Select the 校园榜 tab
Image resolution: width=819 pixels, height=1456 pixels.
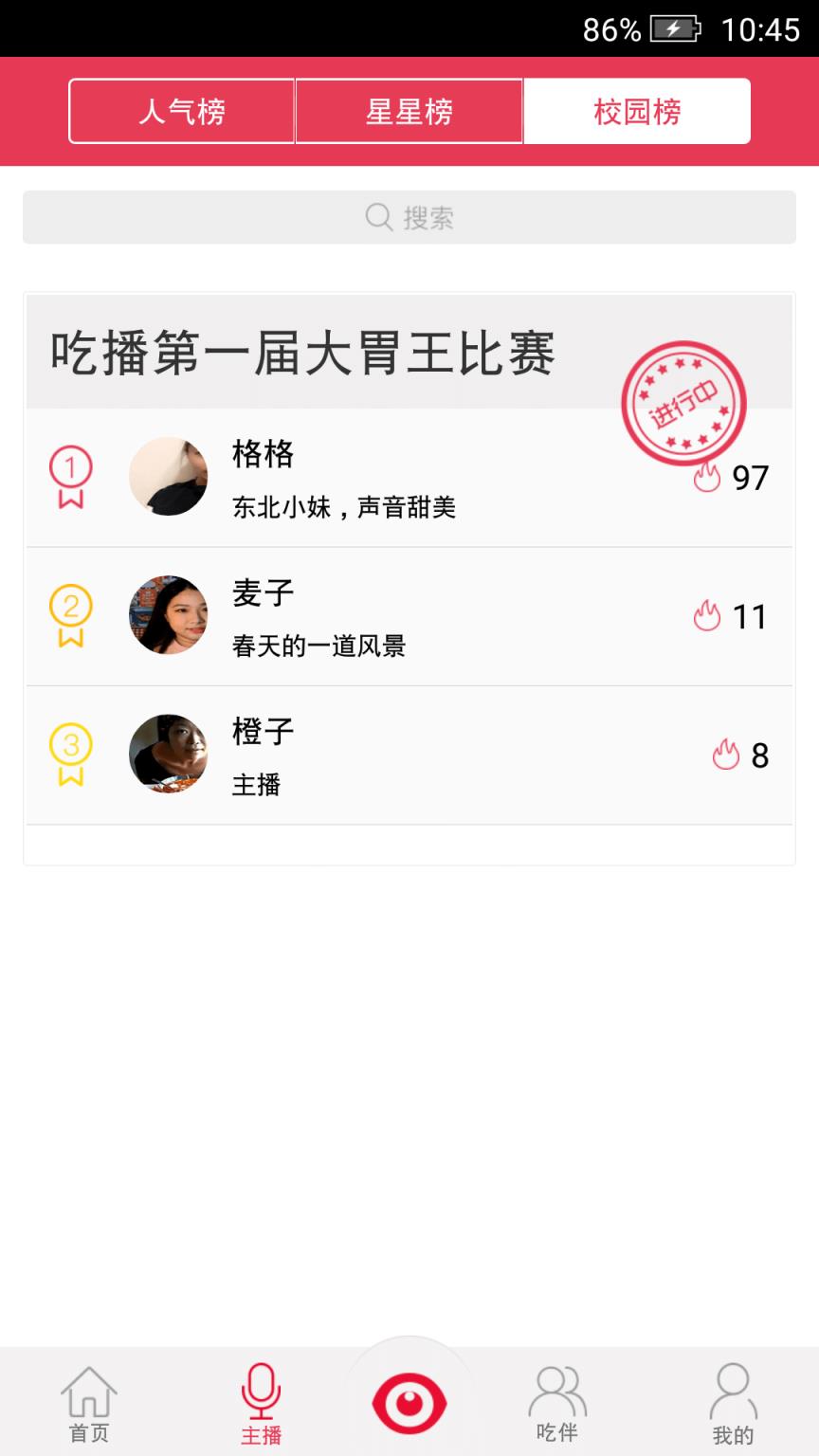click(637, 110)
